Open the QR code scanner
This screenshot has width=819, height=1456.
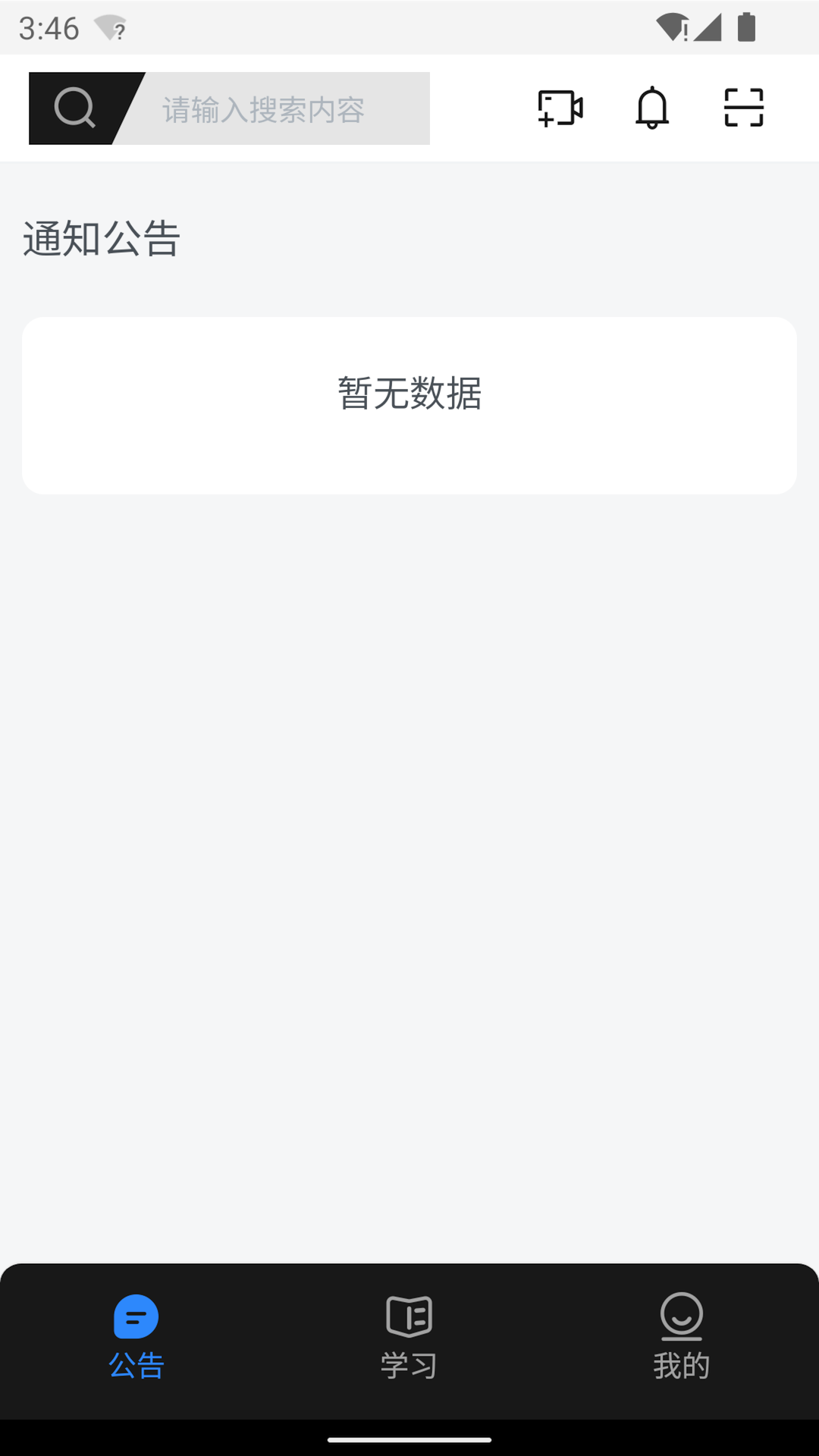coord(744,108)
